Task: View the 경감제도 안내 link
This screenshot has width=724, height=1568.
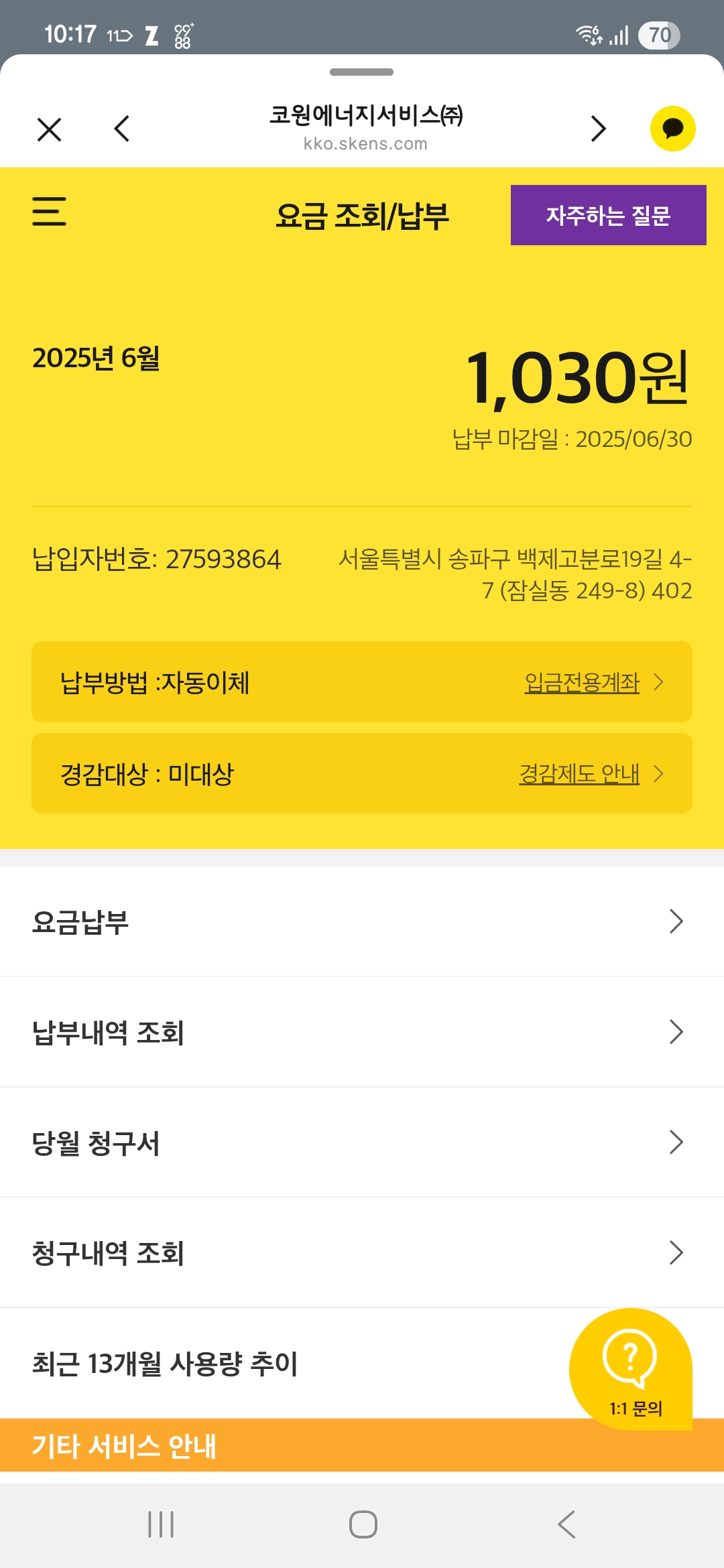Action: (x=579, y=774)
